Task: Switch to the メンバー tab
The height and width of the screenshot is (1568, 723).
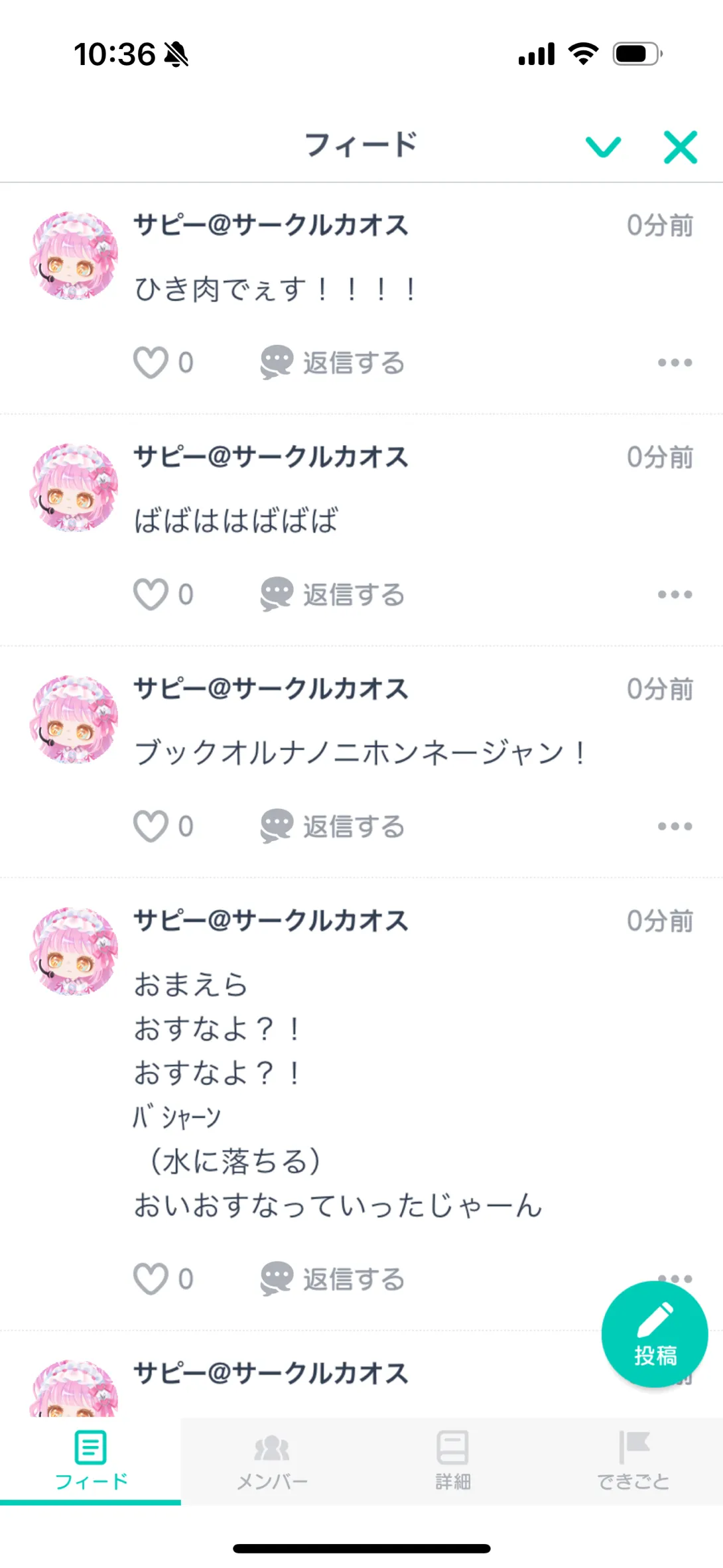Action: (x=272, y=1460)
